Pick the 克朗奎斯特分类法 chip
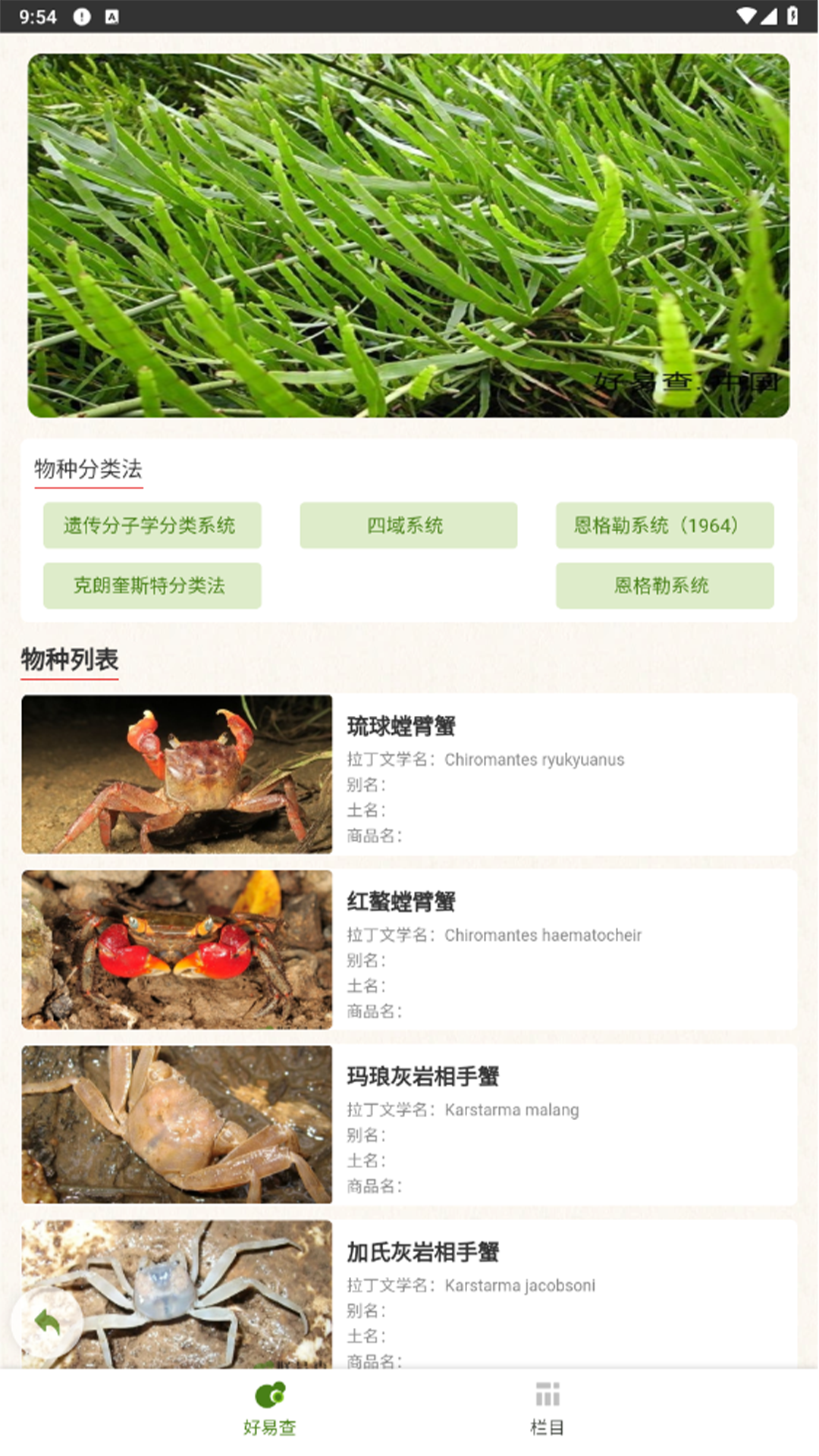Image resolution: width=819 pixels, height=1456 pixels. (x=152, y=585)
